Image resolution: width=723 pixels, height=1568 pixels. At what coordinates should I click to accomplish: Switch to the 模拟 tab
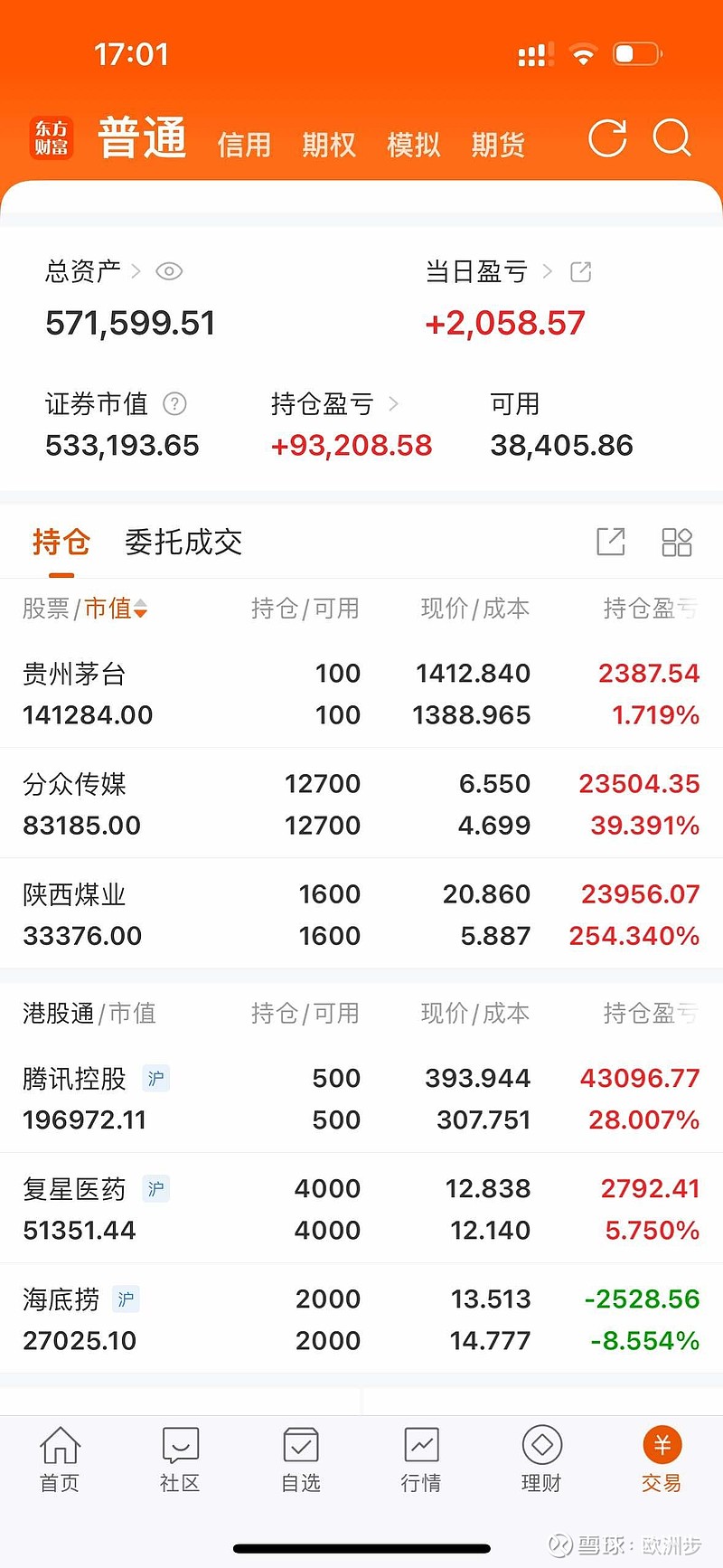coord(414,145)
